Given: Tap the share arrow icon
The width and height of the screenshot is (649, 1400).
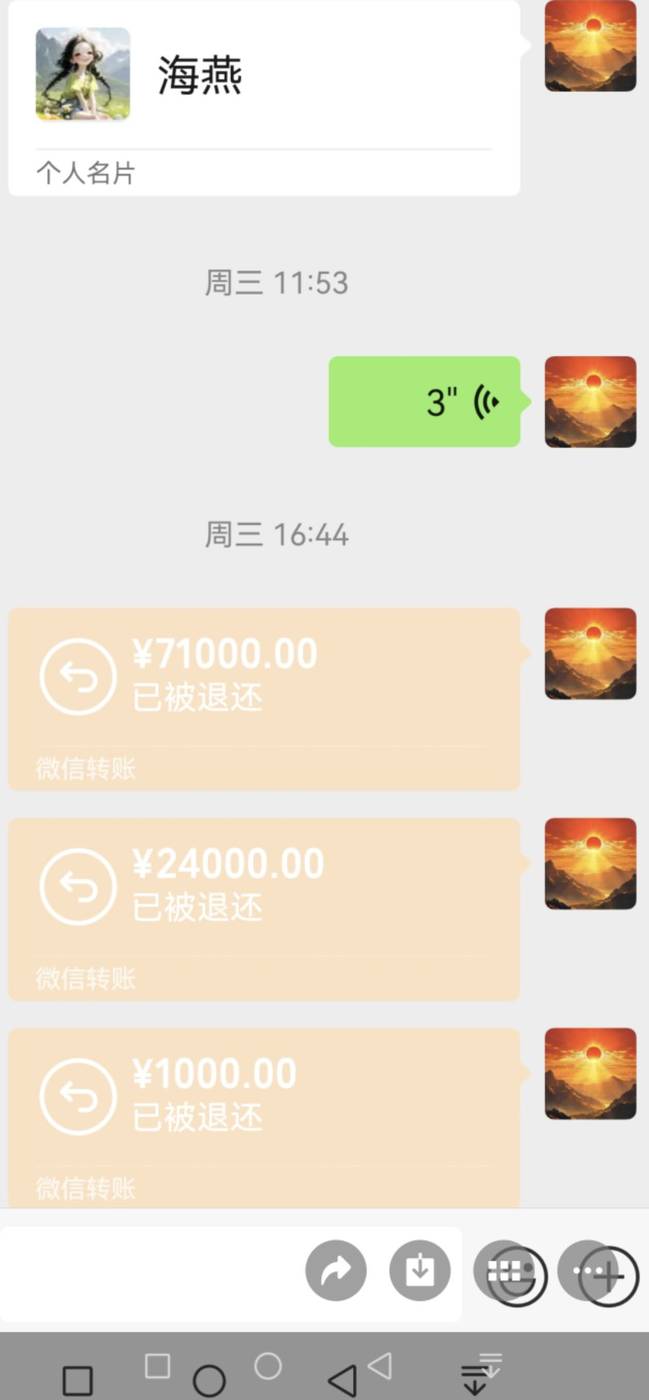Looking at the screenshot, I should 336,1271.
